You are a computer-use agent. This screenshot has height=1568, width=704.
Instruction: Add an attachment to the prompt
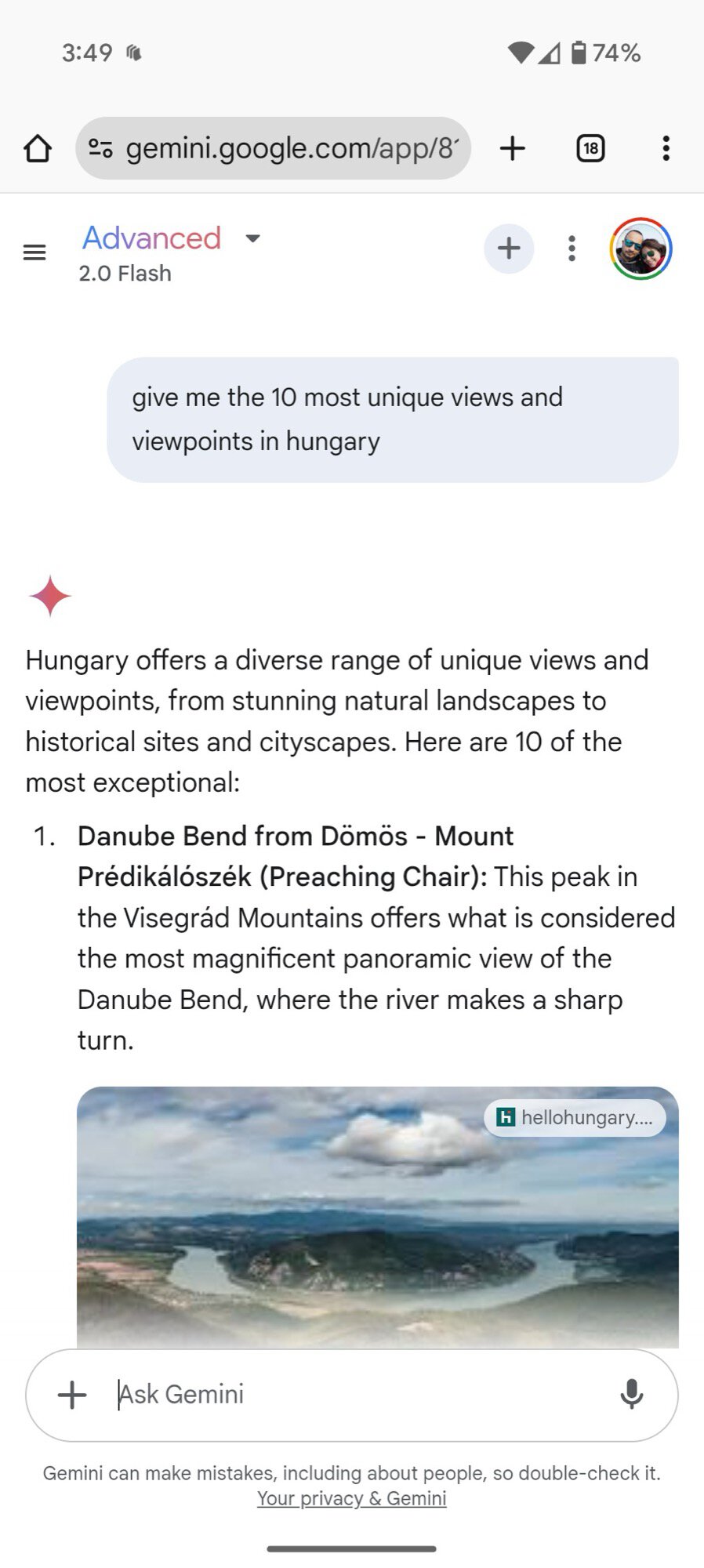[x=72, y=1395]
